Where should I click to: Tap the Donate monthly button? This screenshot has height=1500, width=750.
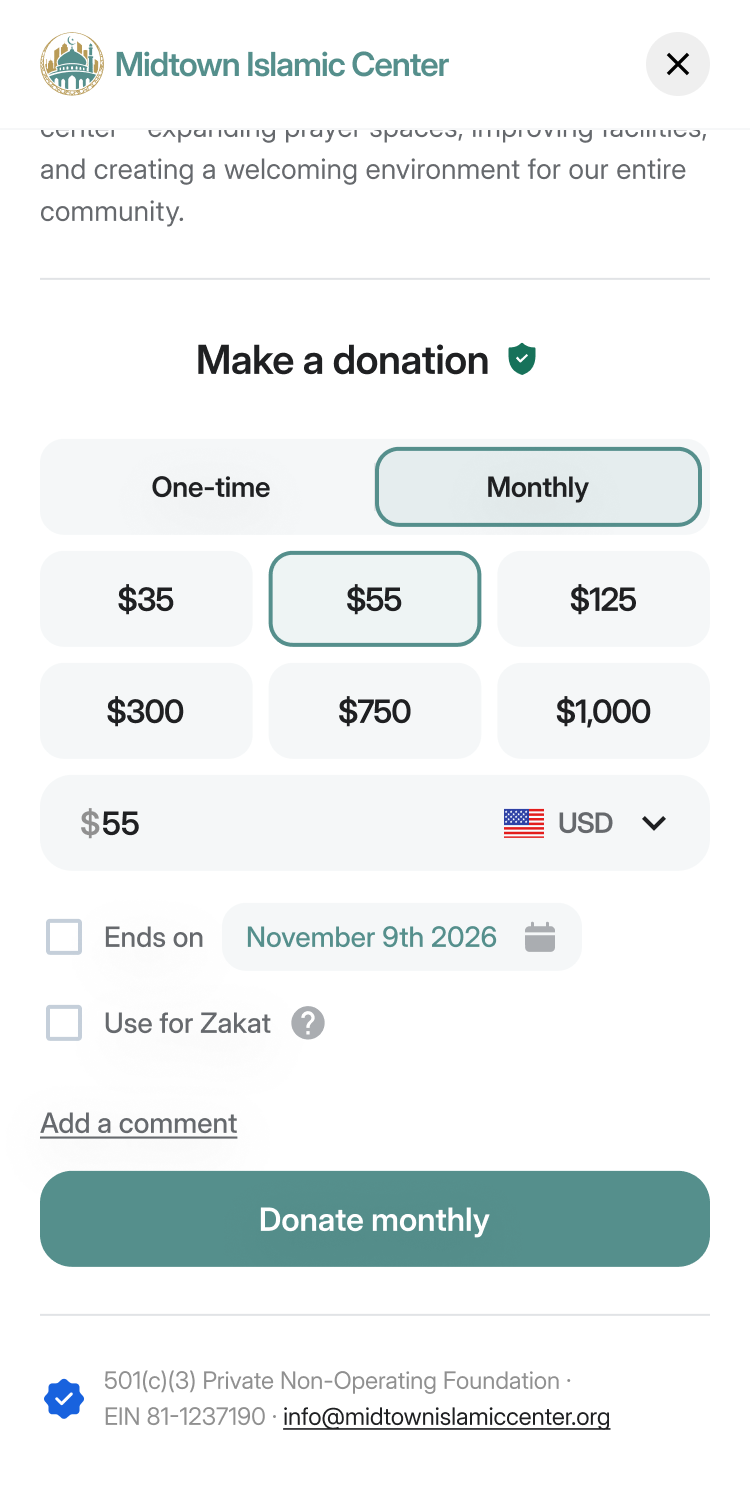(375, 1219)
